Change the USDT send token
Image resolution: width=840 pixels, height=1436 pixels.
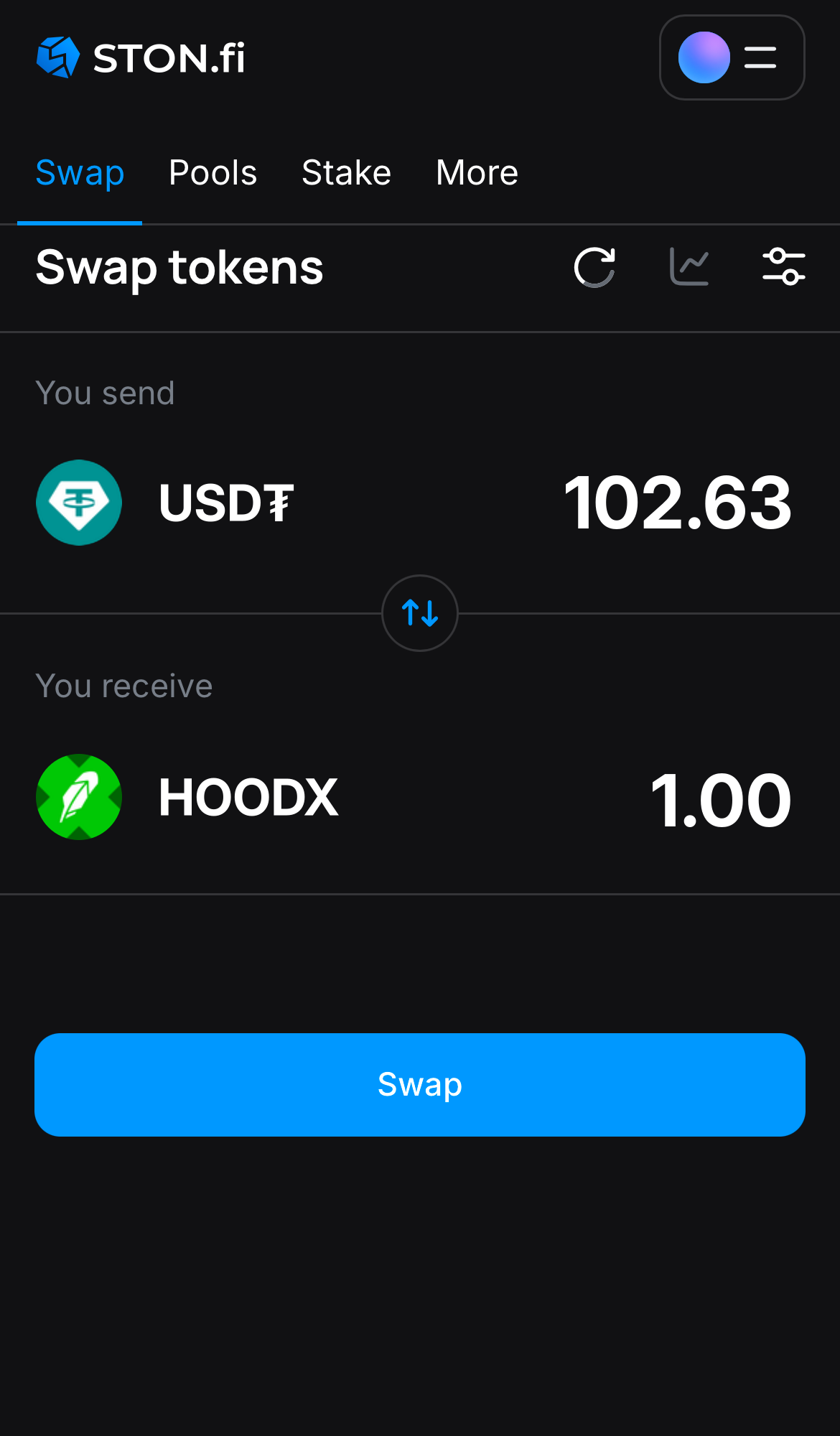coord(165,503)
